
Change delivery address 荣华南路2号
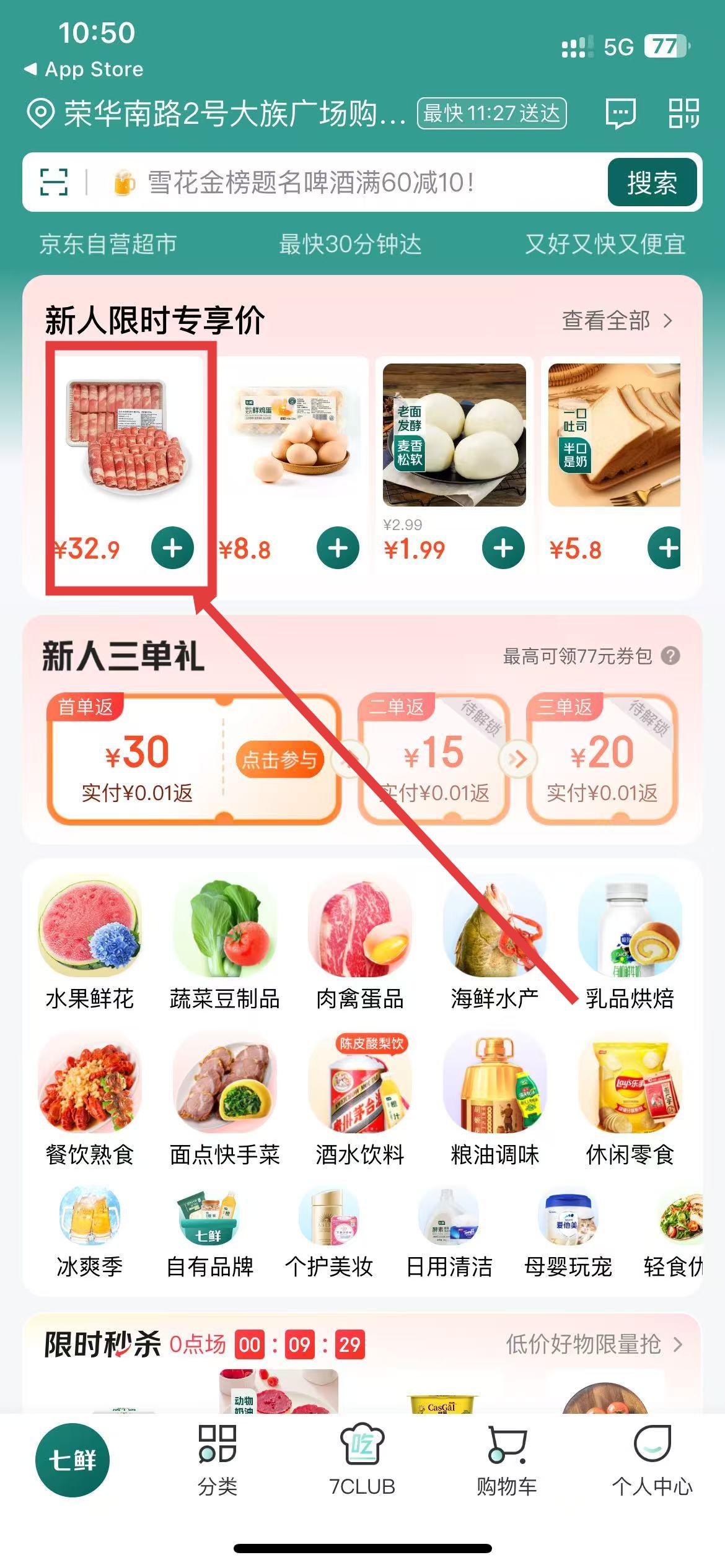click(217, 114)
